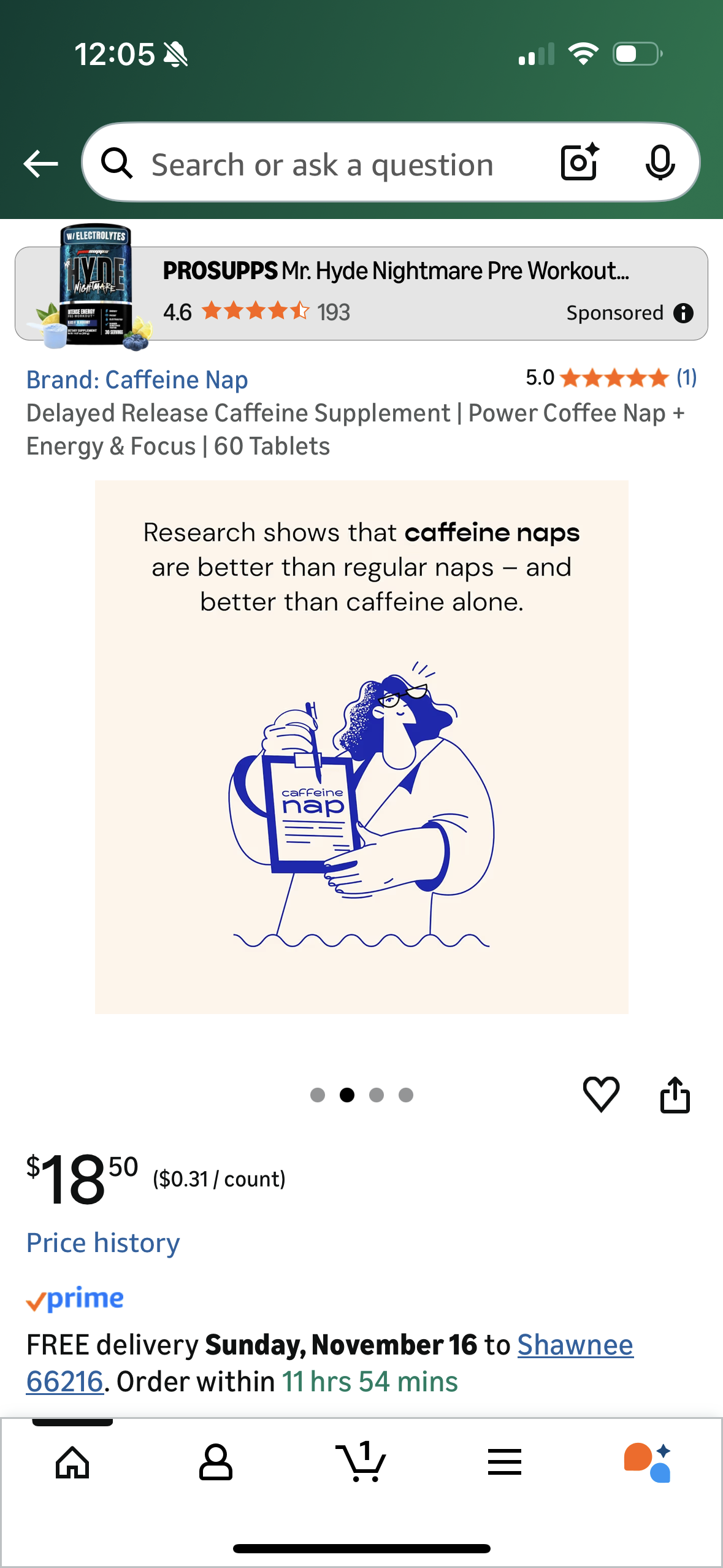
Task: Open camera lens search
Action: pos(580,163)
